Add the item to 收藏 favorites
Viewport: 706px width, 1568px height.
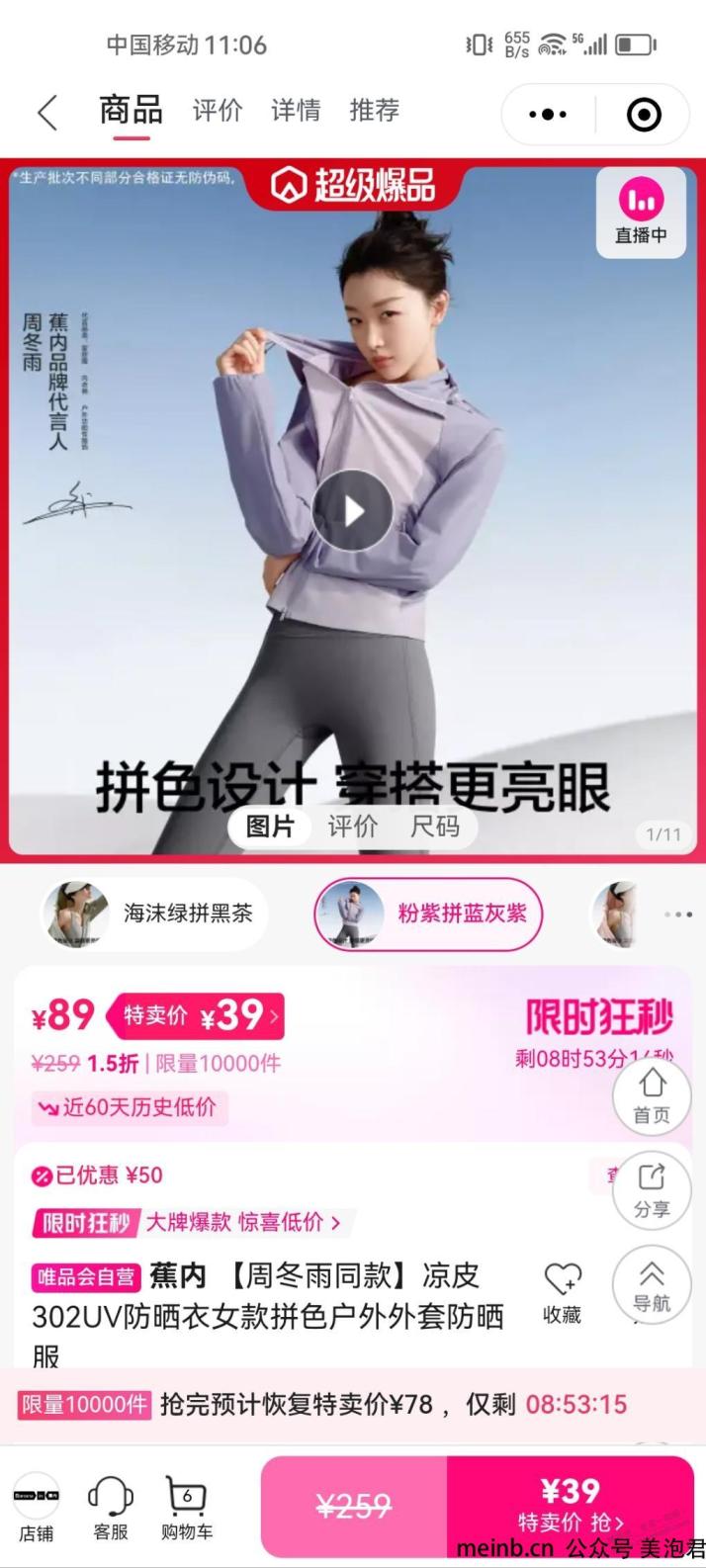562,1291
